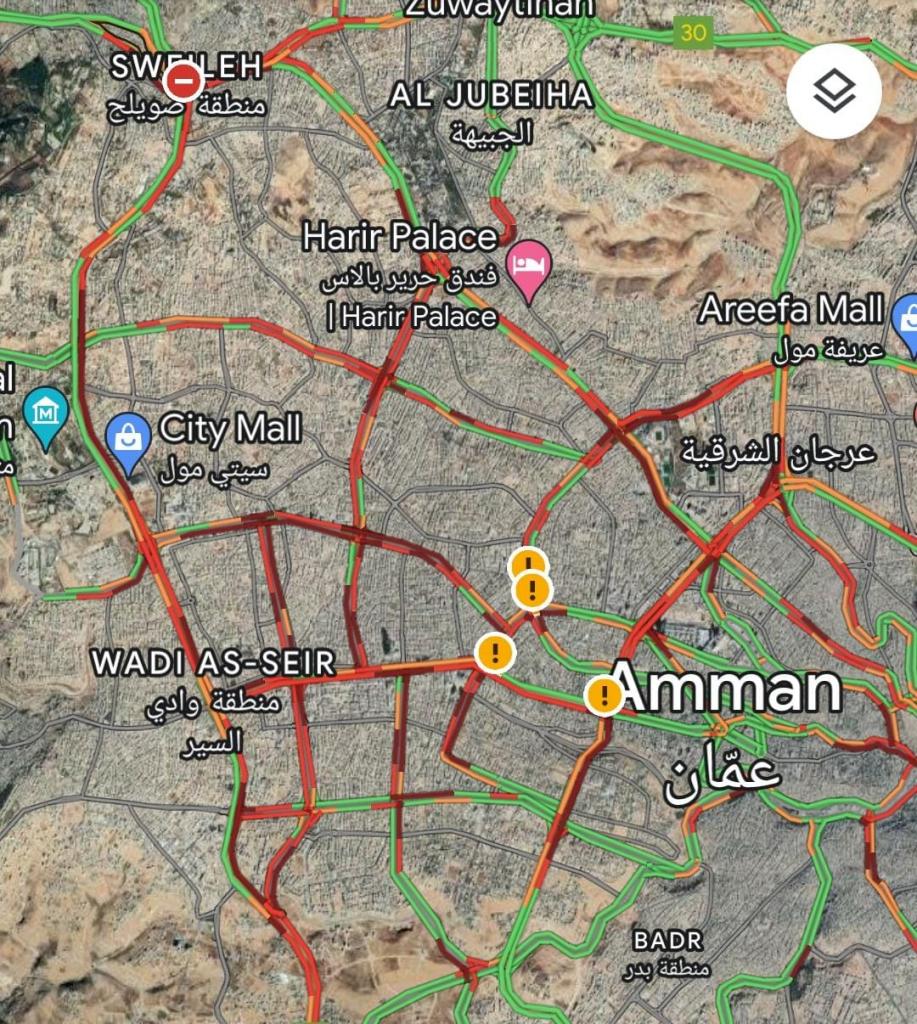The height and width of the screenshot is (1024, 917).
Task: Click the traffic alert icon near Amman label
Action: pos(605,694)
